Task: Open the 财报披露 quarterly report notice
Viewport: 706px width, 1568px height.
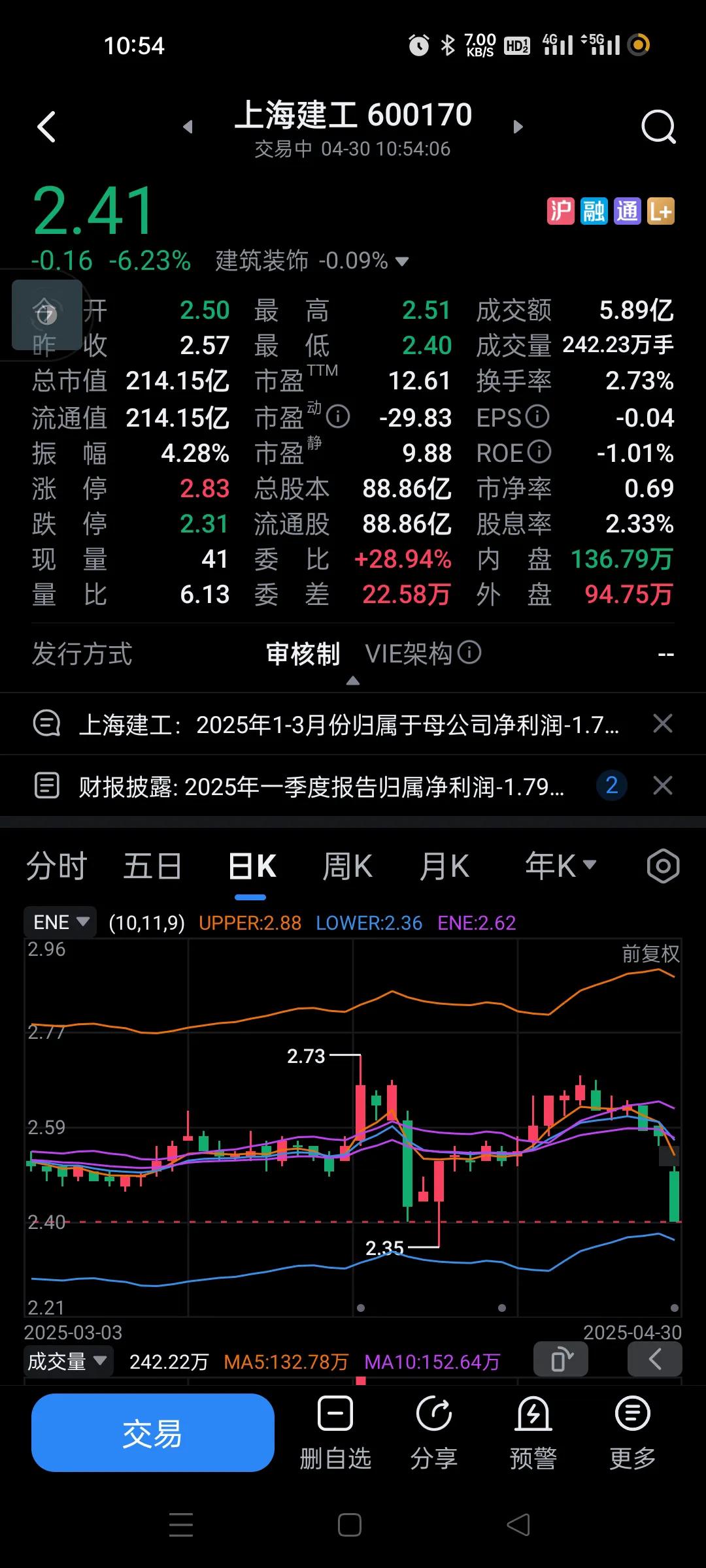Action: [320, 787]
